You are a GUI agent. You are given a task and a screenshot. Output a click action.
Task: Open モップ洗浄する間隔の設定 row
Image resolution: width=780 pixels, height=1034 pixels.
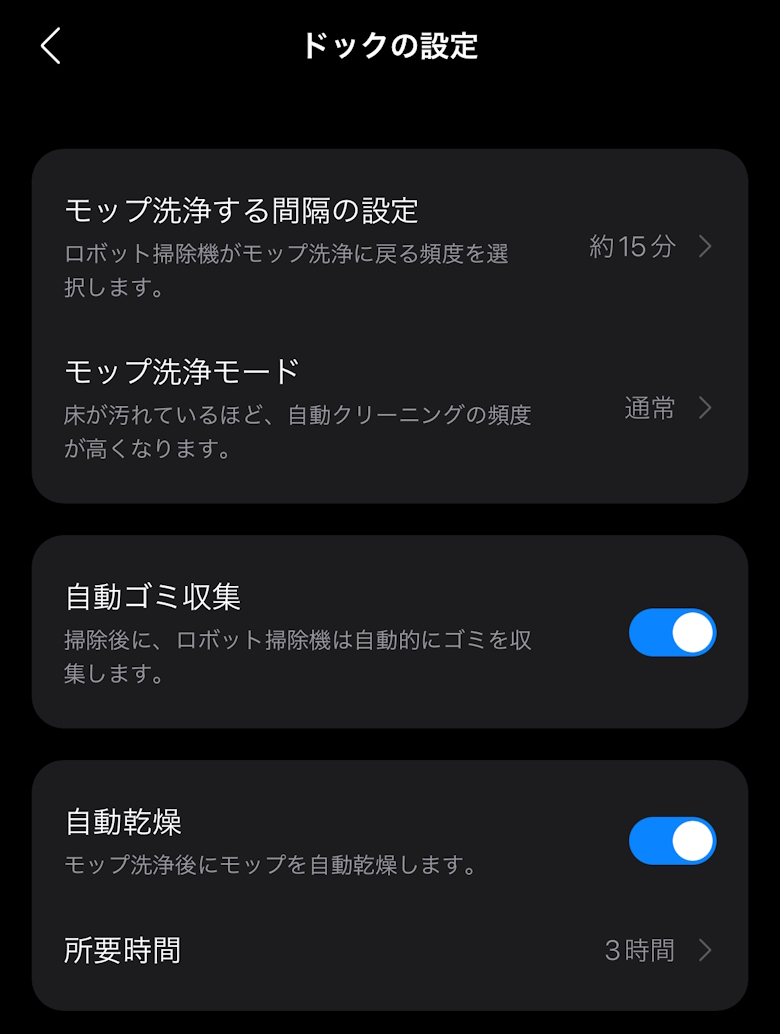click(x=389, y=246)
